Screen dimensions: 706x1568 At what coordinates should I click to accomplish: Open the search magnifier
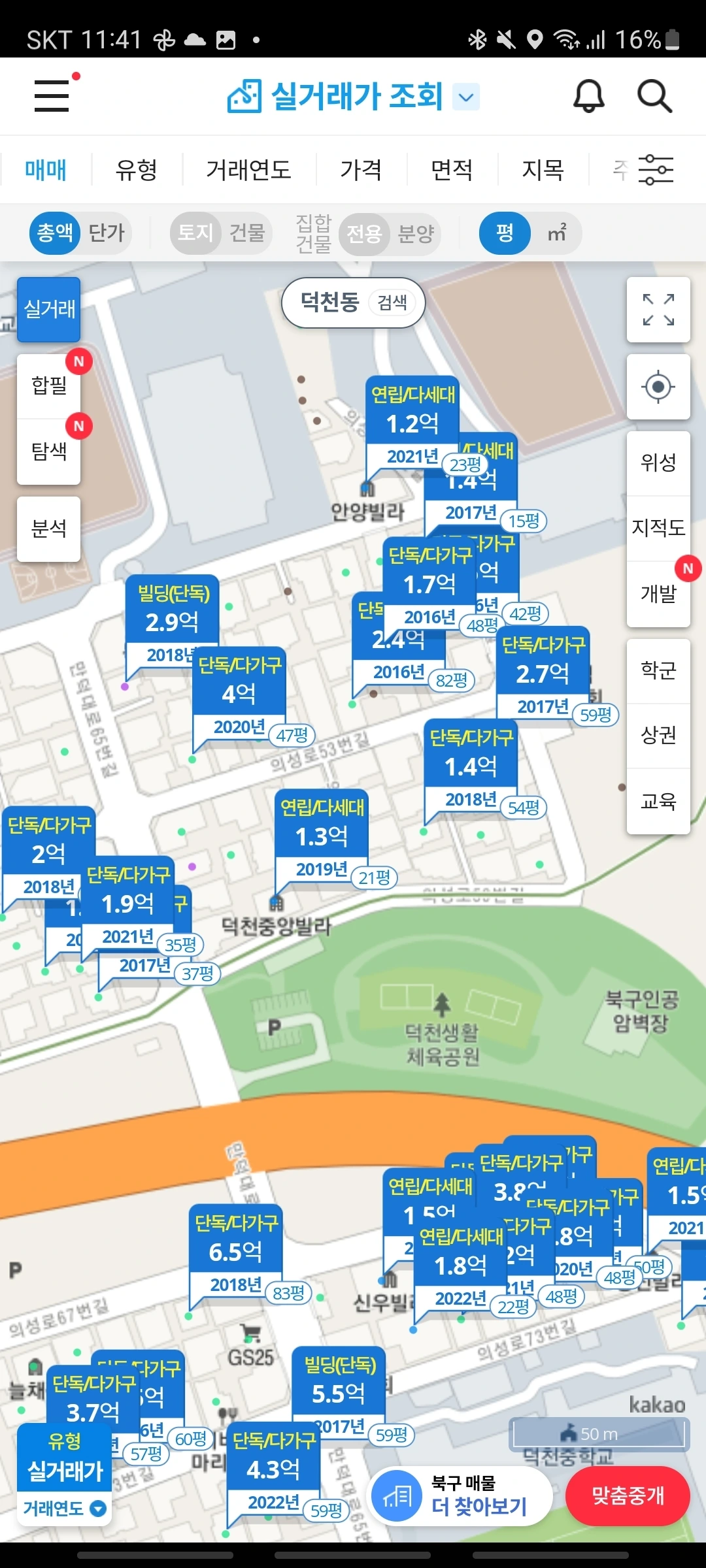(x=654, y=97)
